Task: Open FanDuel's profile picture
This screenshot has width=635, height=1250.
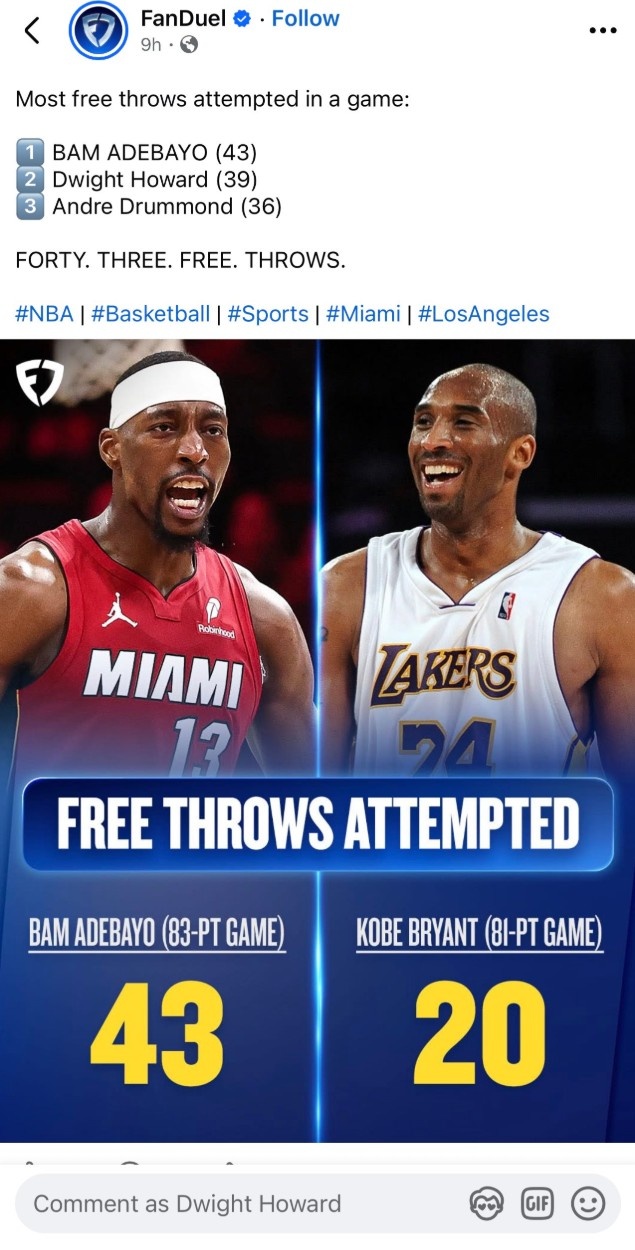Action: [98, 32]
